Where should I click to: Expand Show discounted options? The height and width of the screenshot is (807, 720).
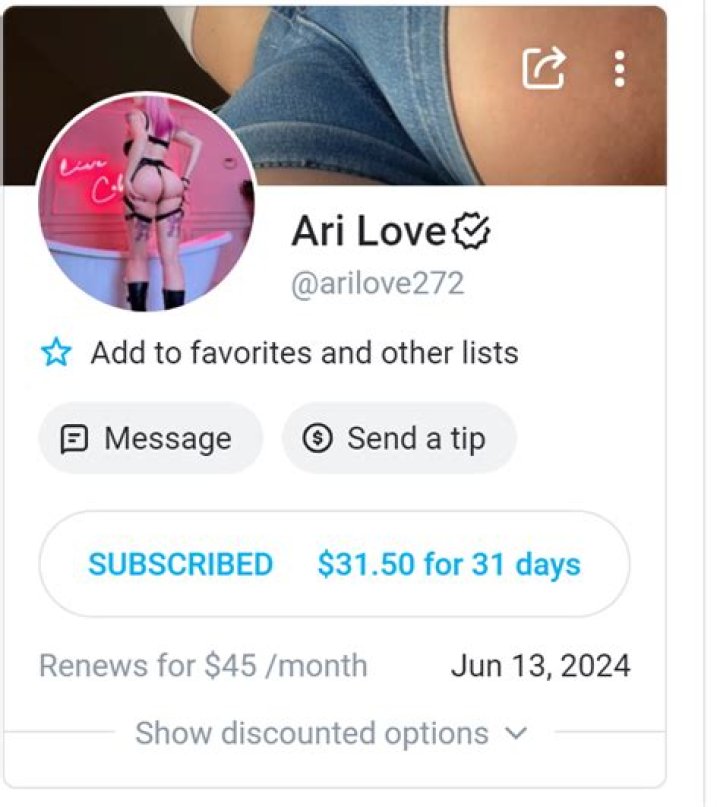click(308, 732)
